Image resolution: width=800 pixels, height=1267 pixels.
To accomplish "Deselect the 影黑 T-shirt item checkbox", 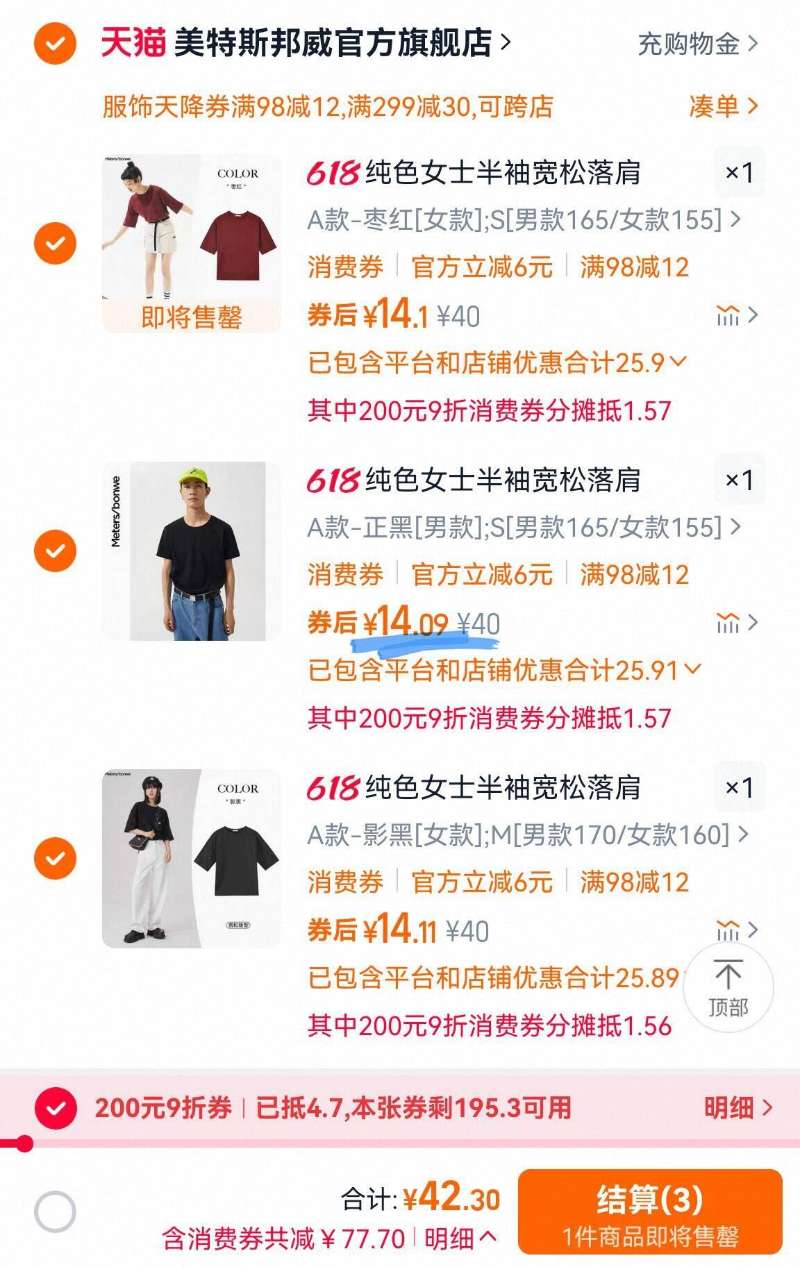I will (x=54, y=858).
